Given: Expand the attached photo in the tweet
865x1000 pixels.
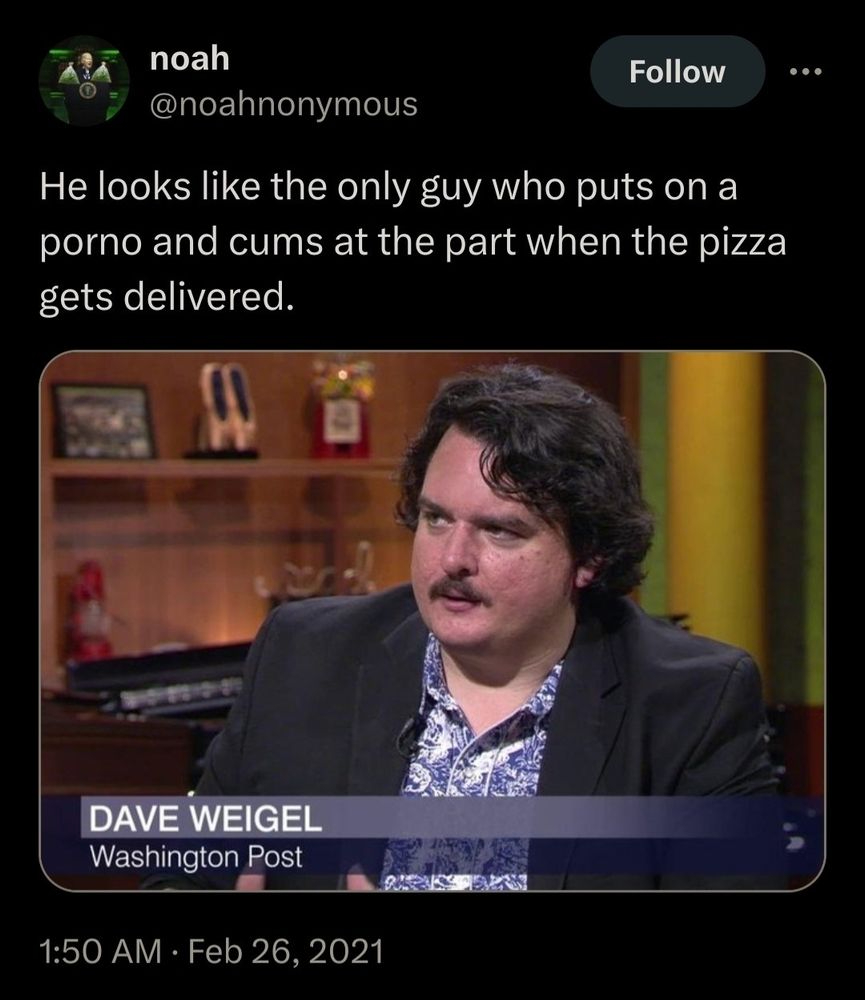Looking at the screenshot, I should point(432,620).
